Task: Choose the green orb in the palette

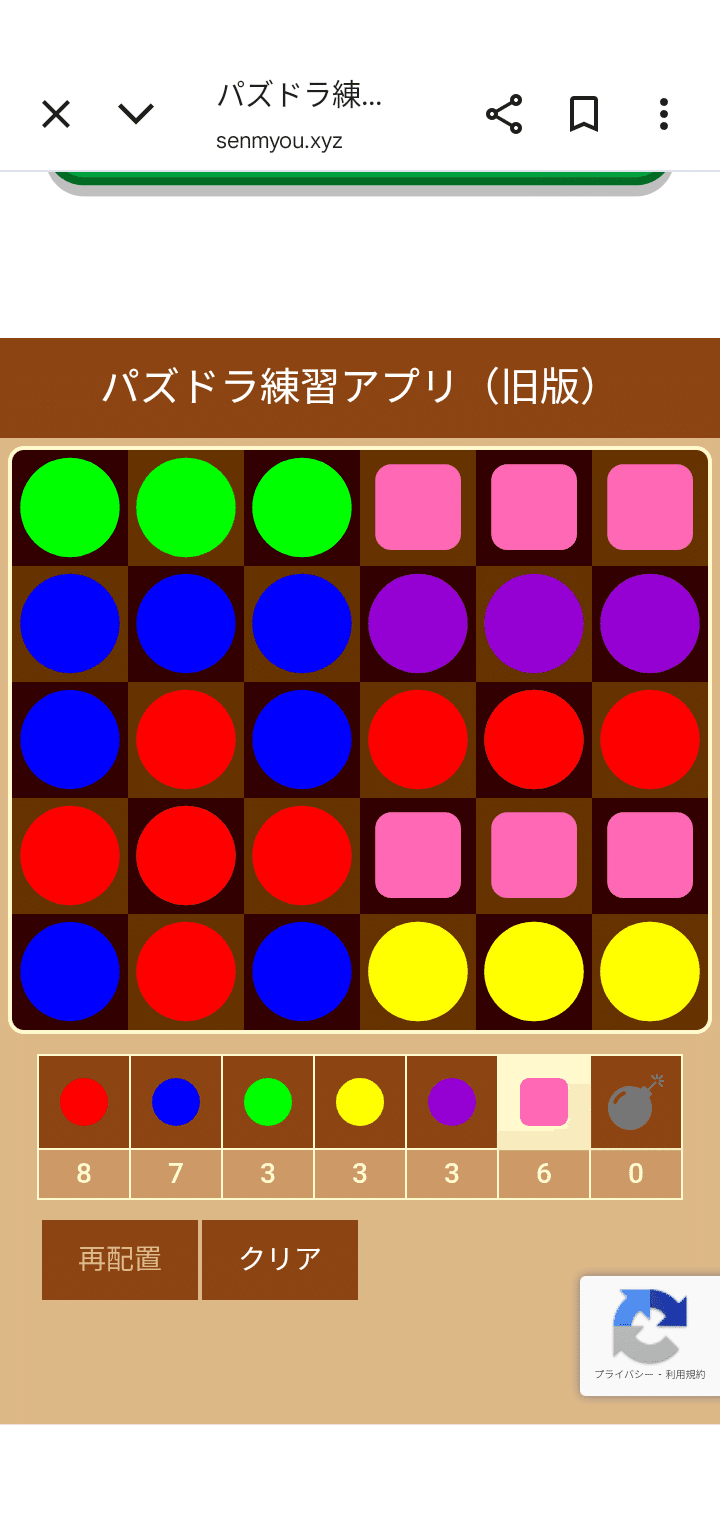Action: [x=268, y=1102]
